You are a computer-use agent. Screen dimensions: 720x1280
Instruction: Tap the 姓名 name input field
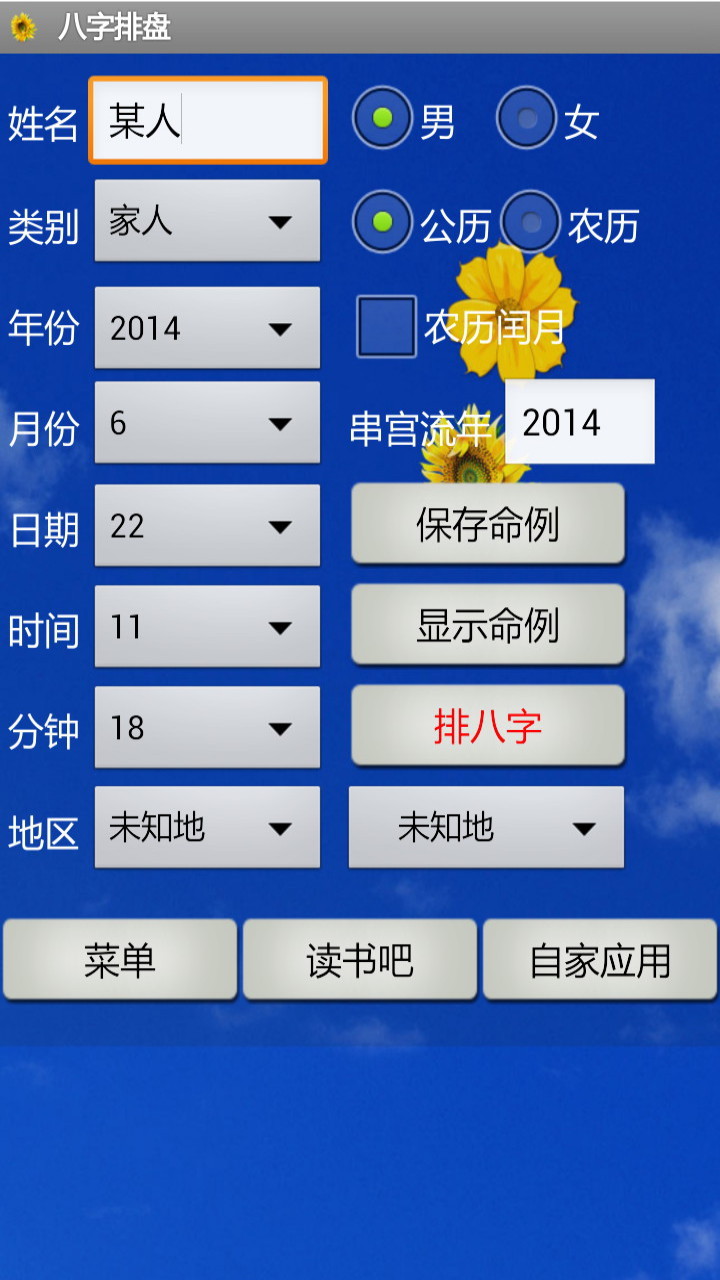(x=208, y=120)
